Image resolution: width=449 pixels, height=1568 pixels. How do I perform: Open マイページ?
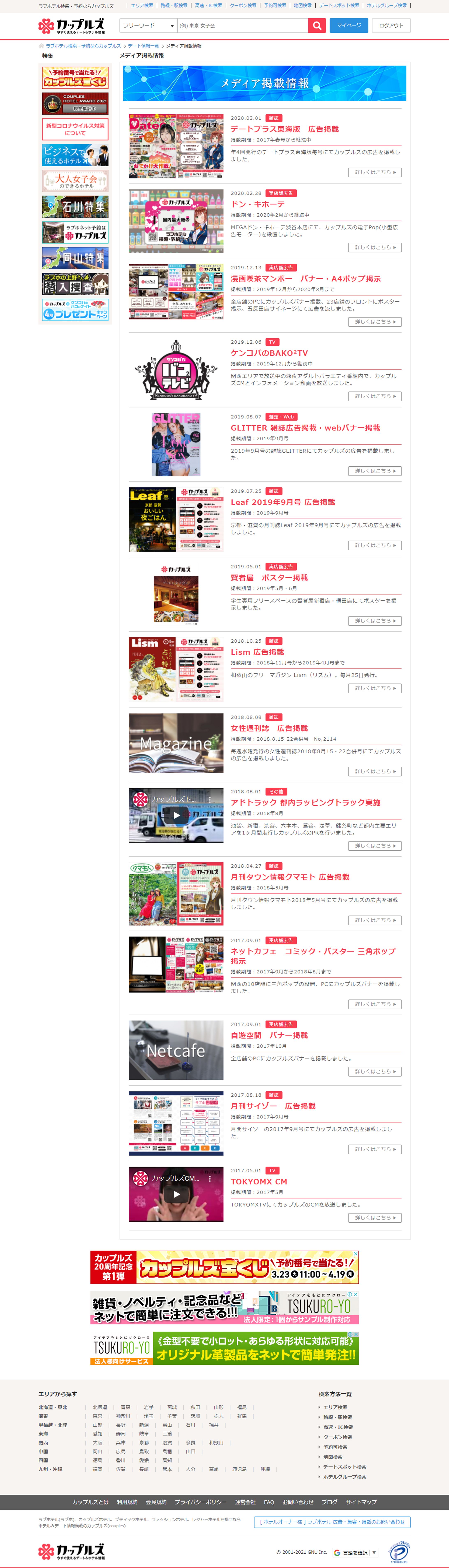pyautogui.click(x=348, y=25)
